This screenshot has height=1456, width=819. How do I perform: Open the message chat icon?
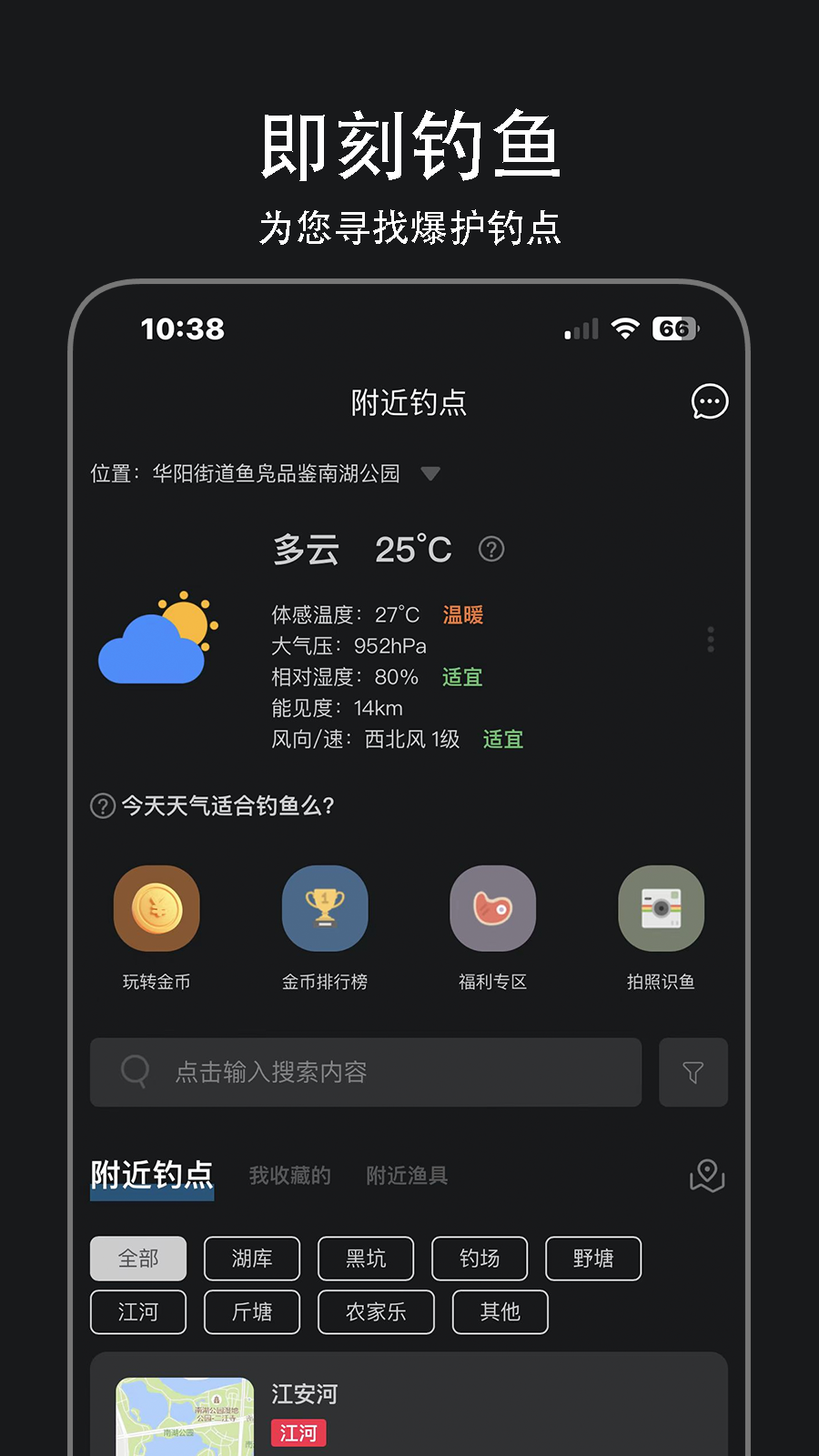click(708, 401)
